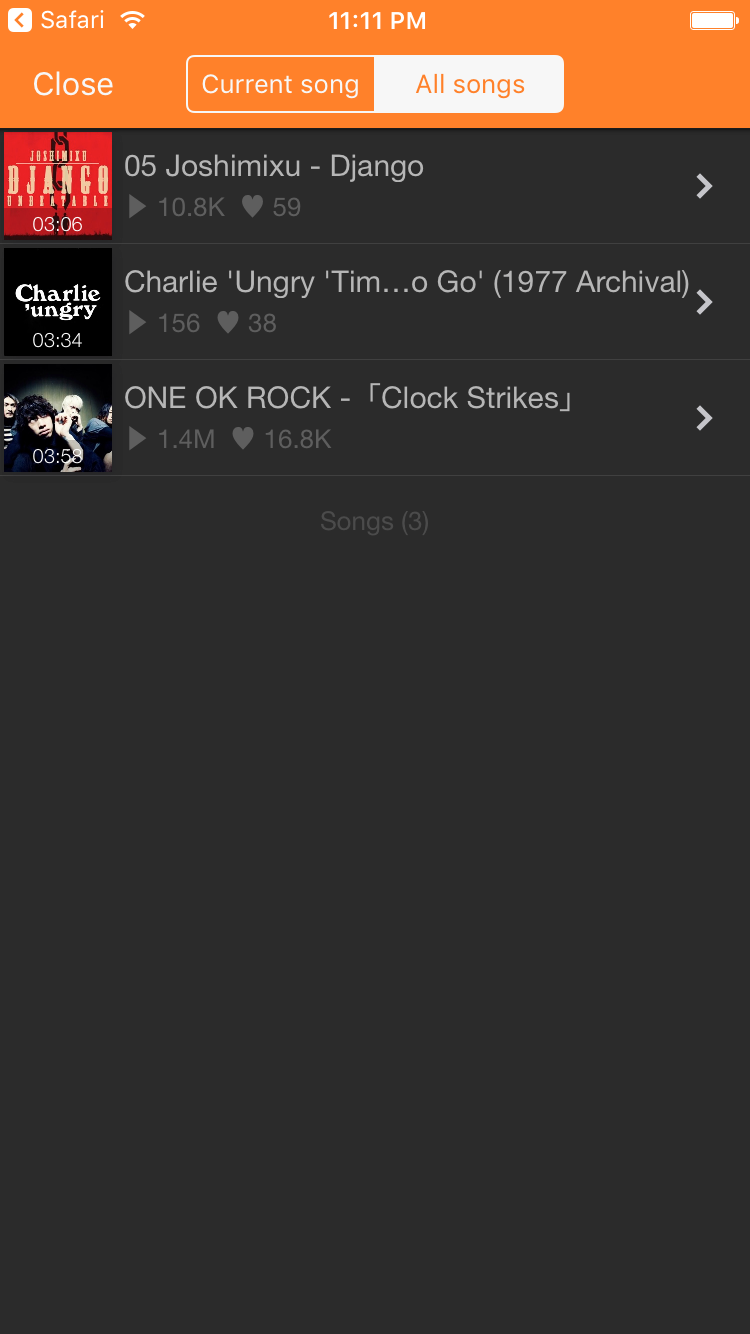Tap the ONE OK ROCK band photo
Screen dimensions: 750x1334
click(58, 418)
